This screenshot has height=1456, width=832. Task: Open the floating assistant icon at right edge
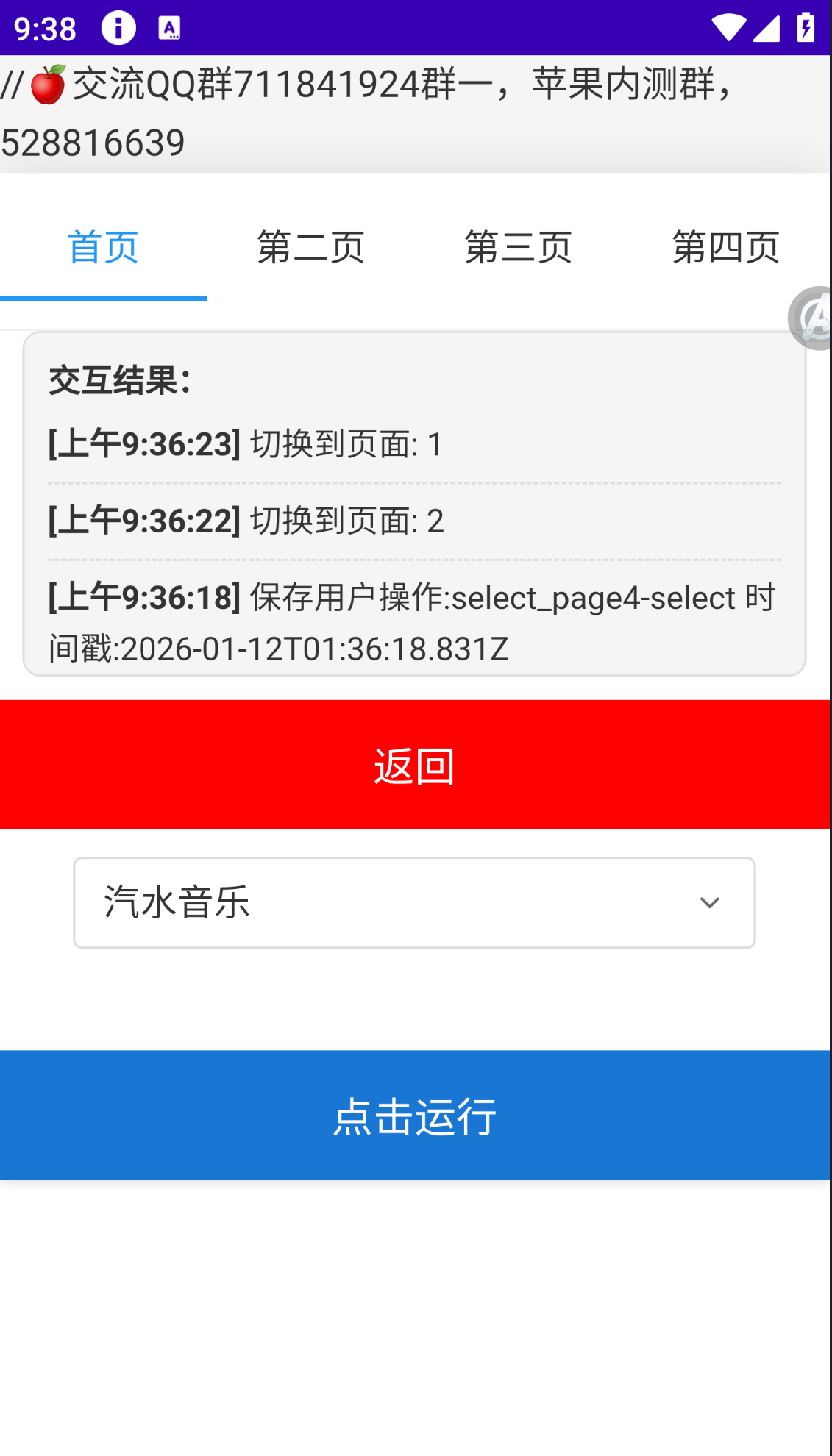[x=812, y=318]
